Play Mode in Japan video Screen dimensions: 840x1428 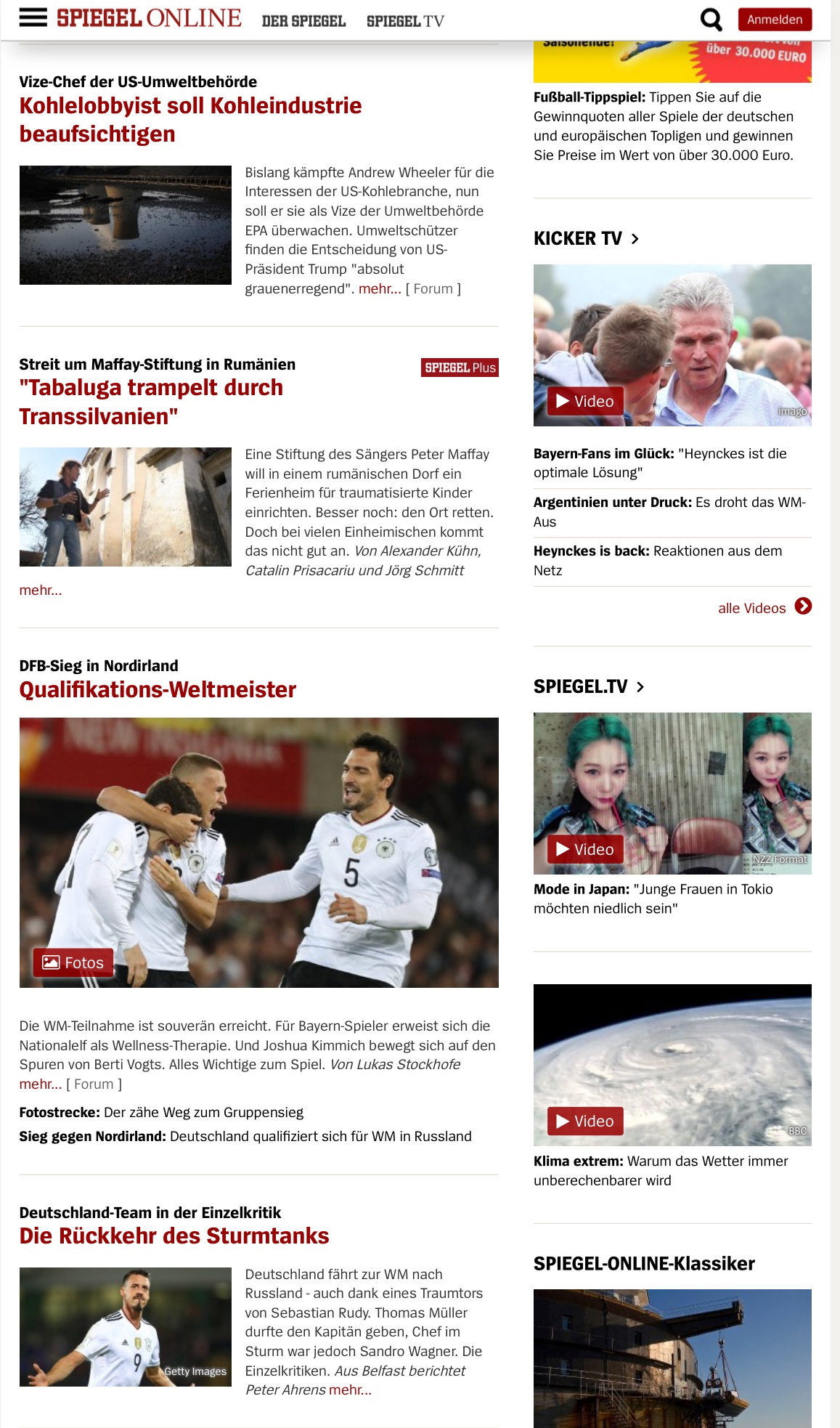(x=584, y=849)
